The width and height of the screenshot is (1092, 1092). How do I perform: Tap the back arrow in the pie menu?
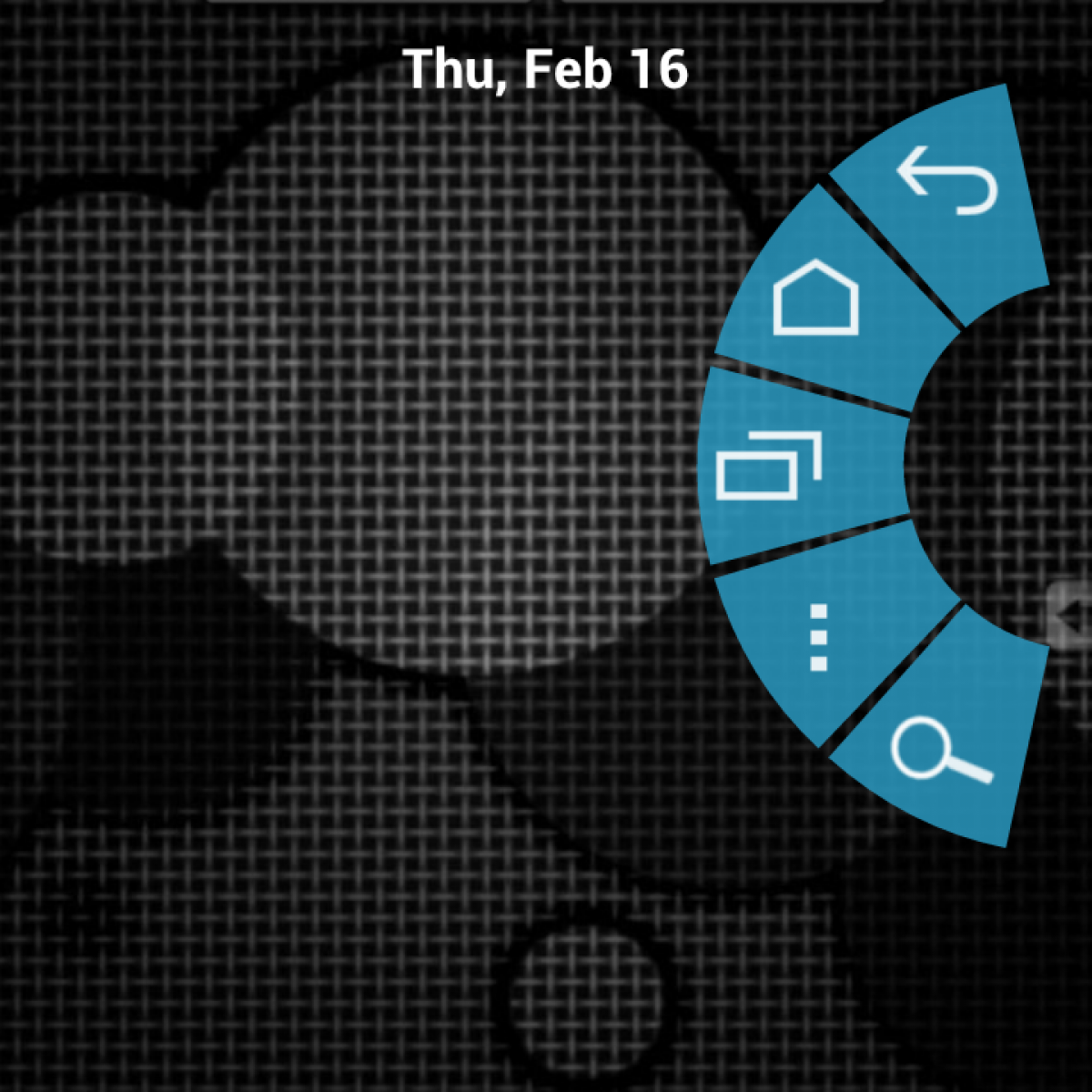click(x=947, y=185)
